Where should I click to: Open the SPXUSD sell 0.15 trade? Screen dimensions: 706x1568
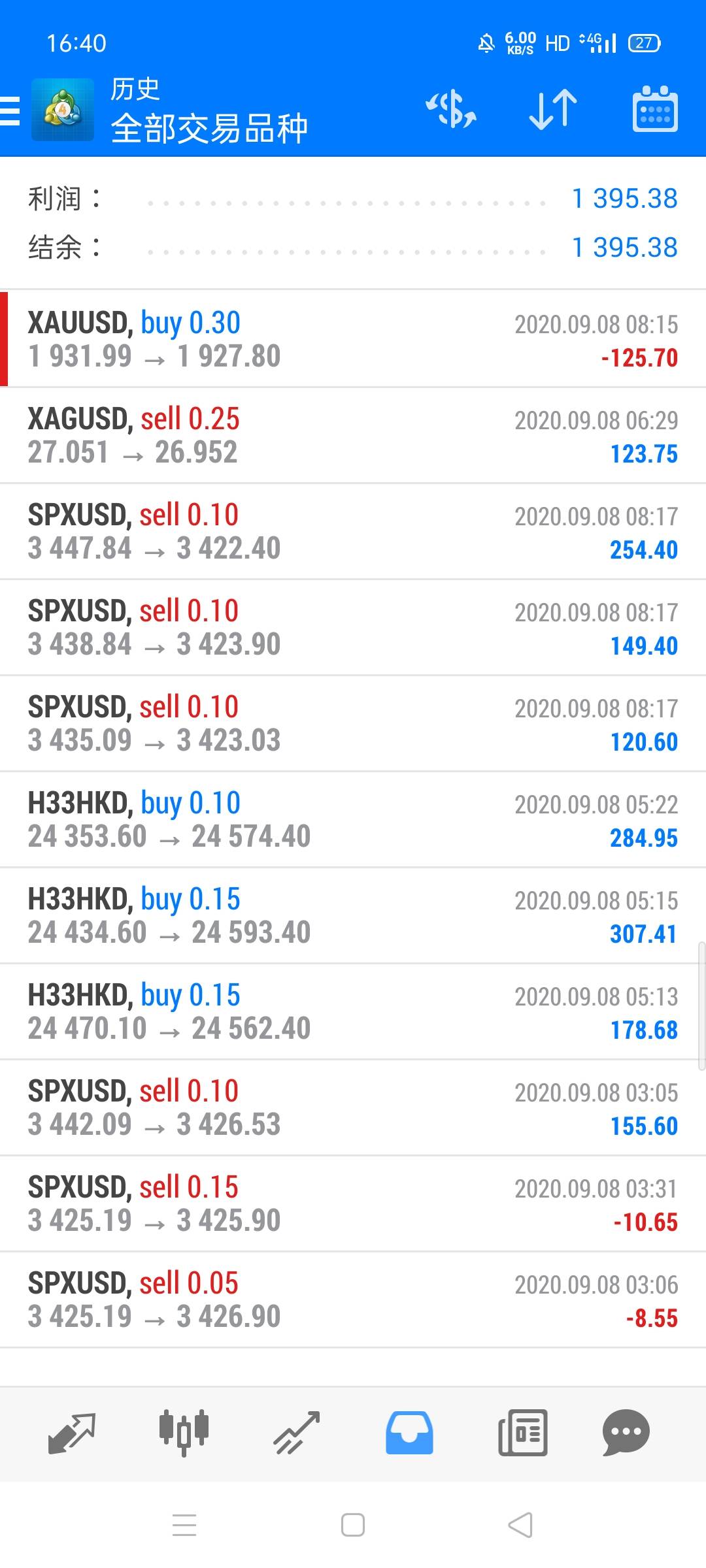[x=353, y=1203]
